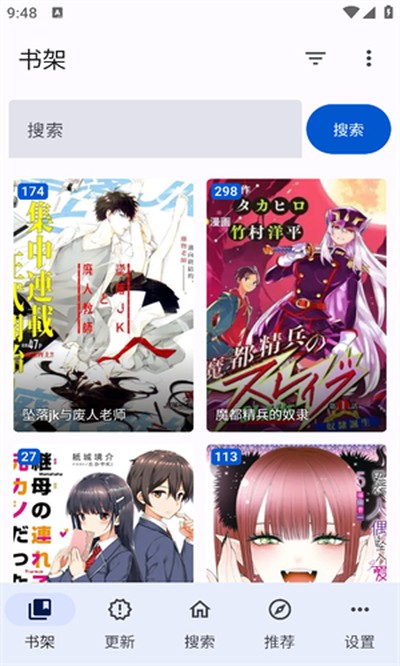The image size is (400, 666).
Task: Go to the 推荐 tab
Action: click(279, 624)
